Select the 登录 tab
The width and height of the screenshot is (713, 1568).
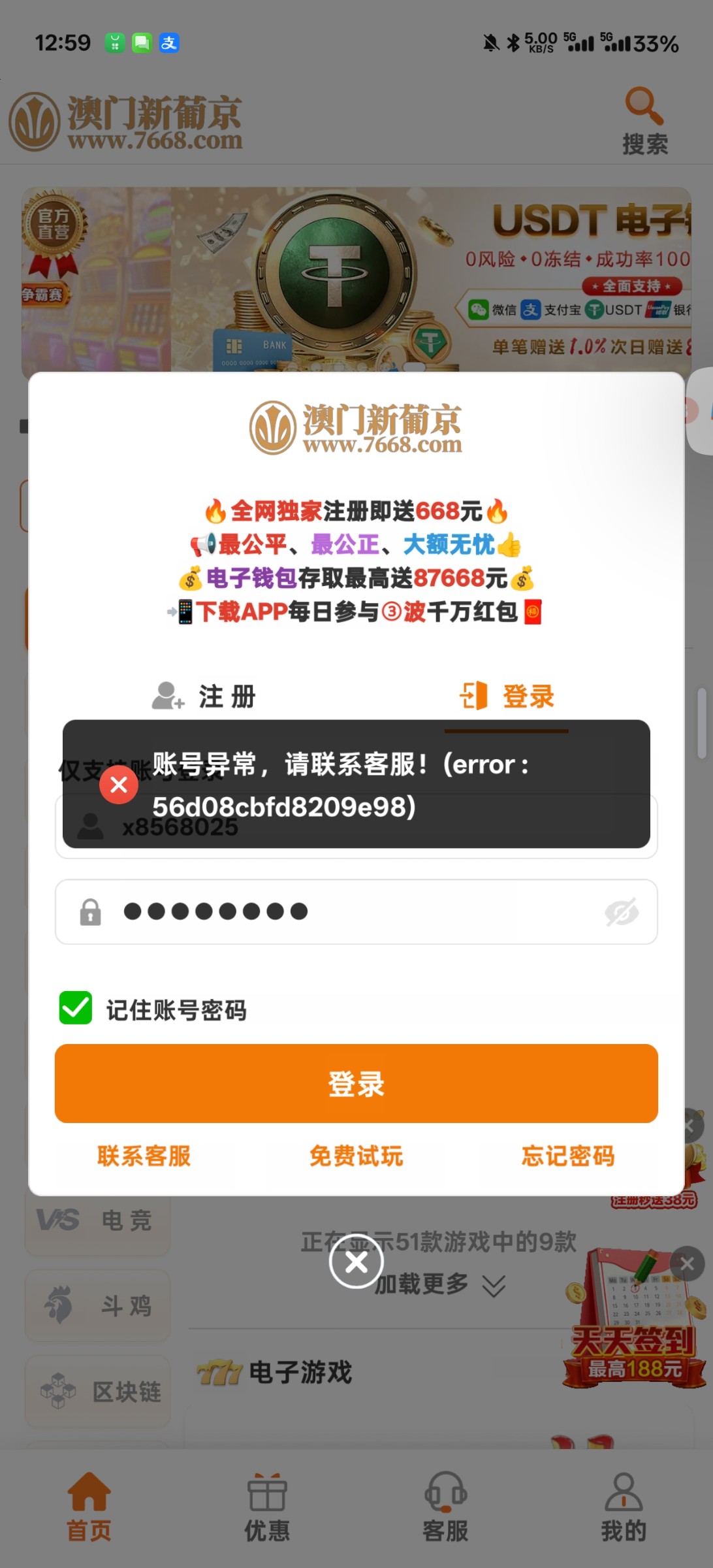(x=507, y=696)
